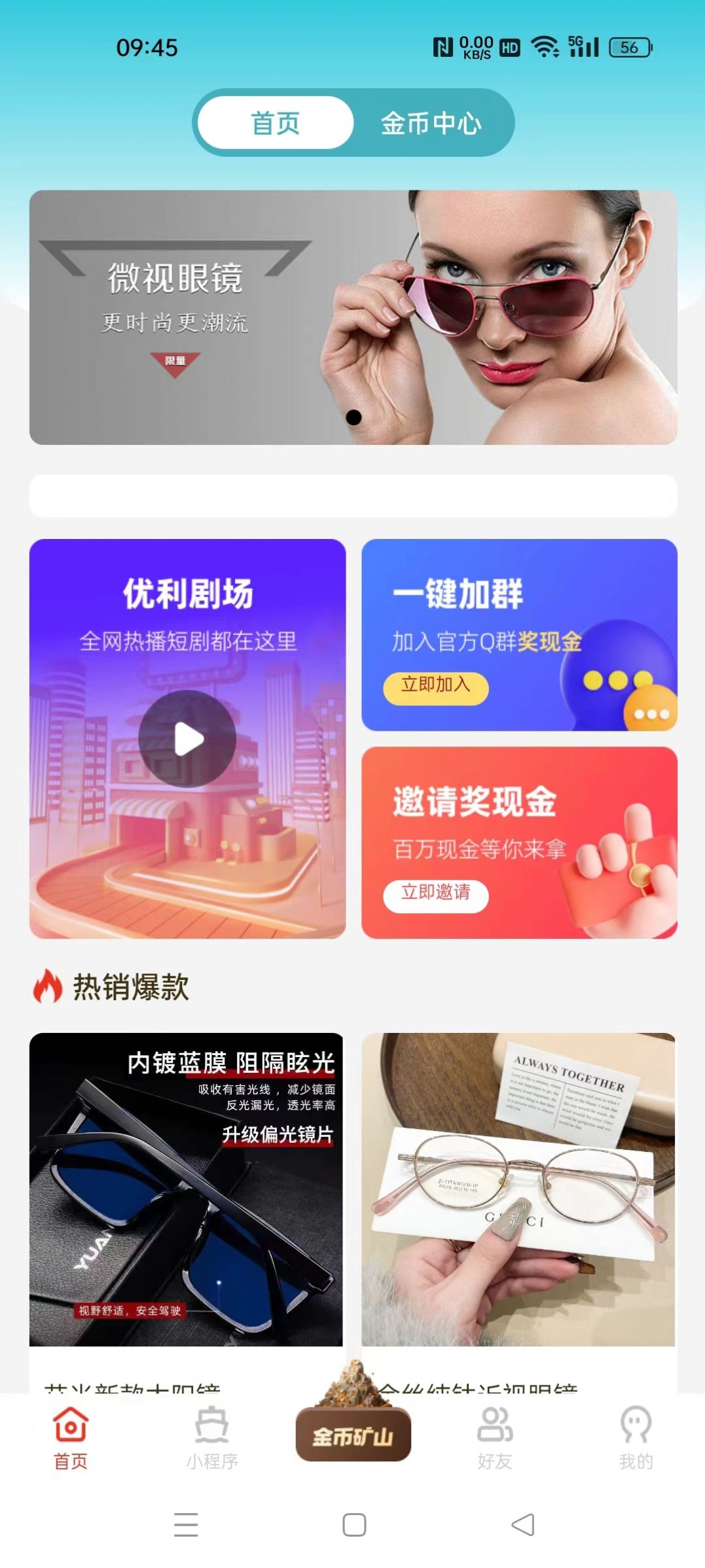Tap the battery indicator in the status bar

pos(630,47)
